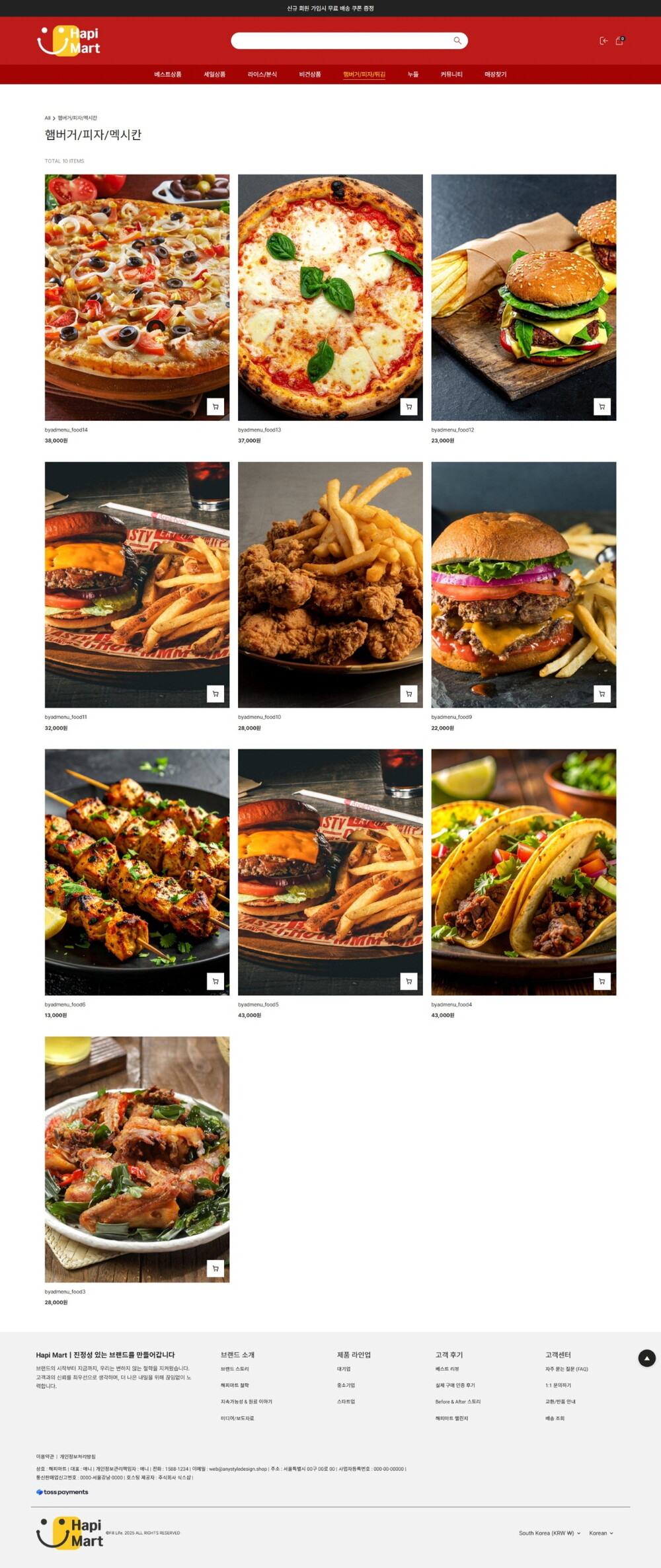
Task: Add byadmenu_food13 to the cart
Action: [408, 407]
